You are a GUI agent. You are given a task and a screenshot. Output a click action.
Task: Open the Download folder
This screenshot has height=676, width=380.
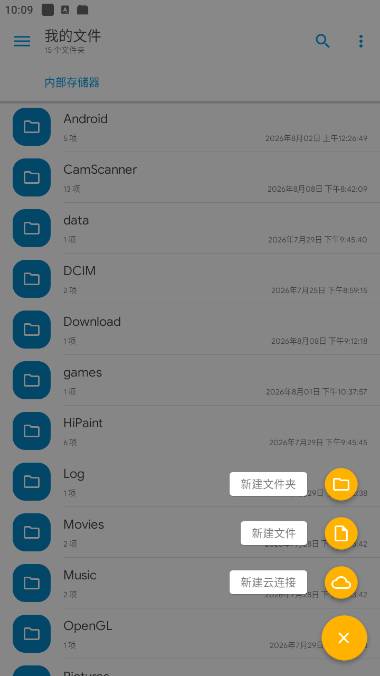pos(190,329)
